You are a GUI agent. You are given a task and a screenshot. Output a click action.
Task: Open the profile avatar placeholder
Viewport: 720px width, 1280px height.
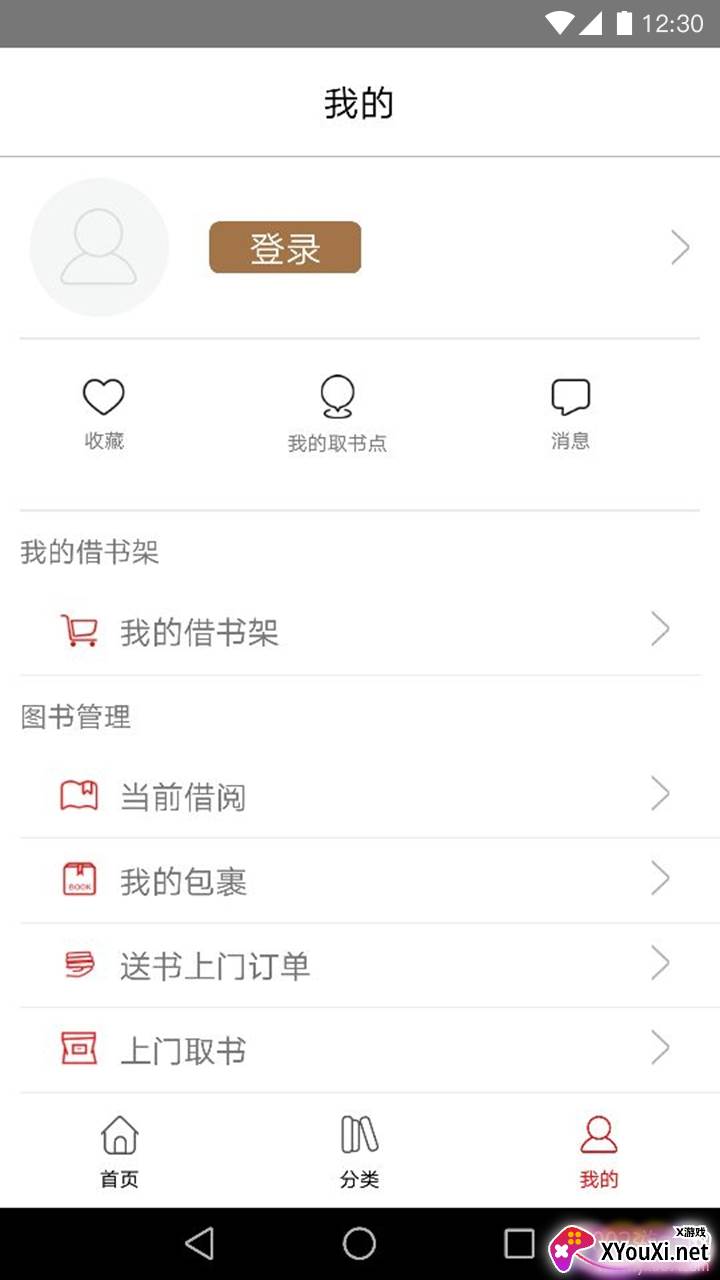tap(99, 247)
